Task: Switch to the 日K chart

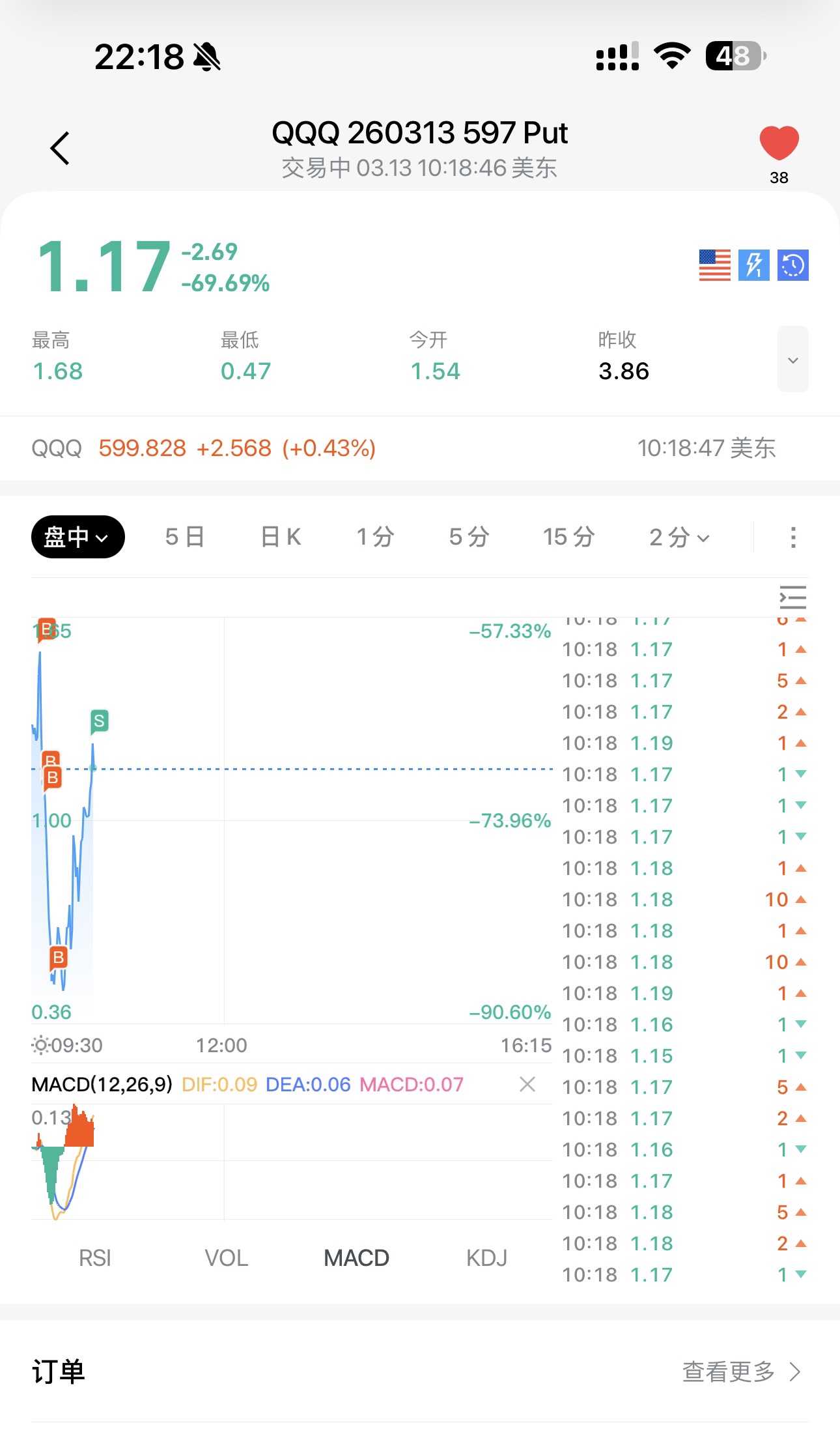Action: pyautogui.click(x=281, y=537)
